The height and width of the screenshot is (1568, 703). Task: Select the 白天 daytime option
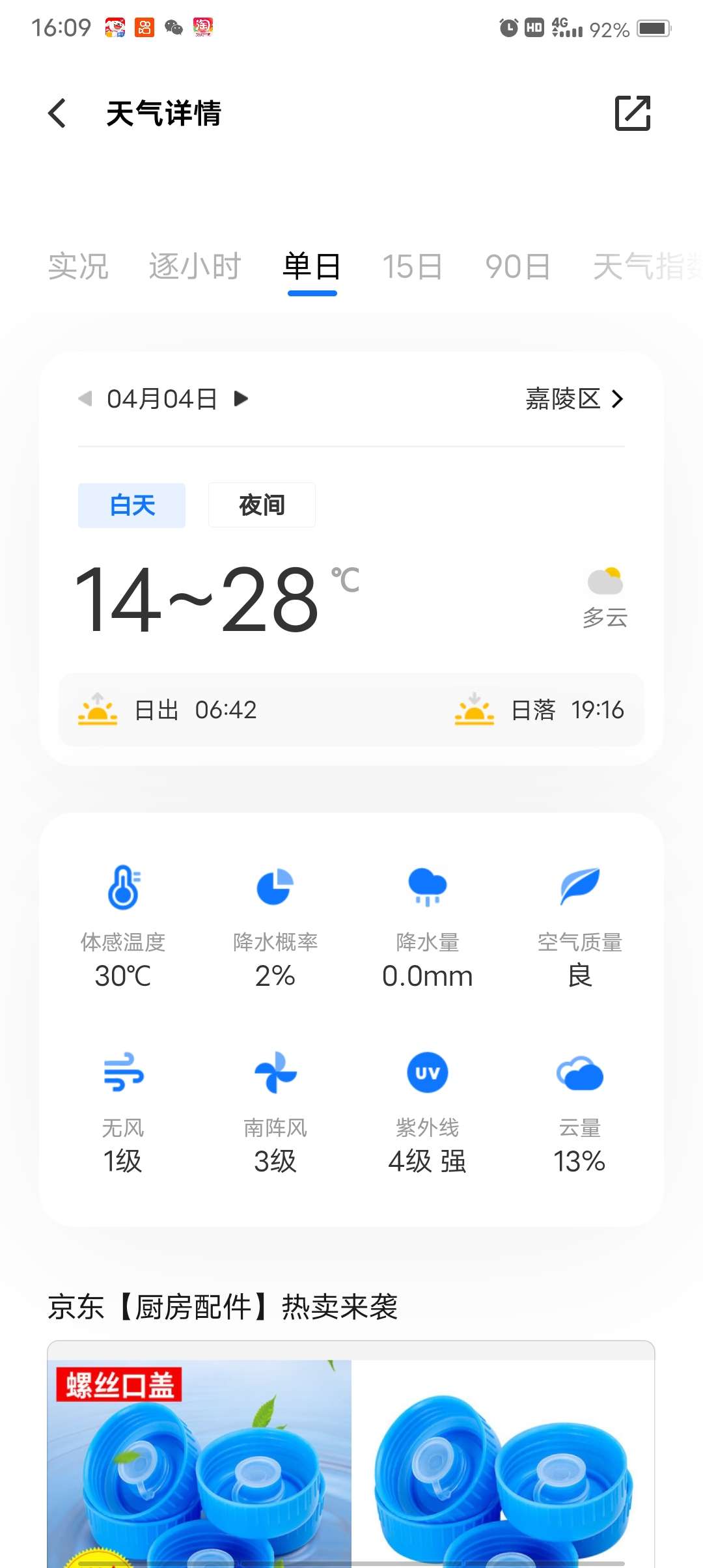(131, 505)
